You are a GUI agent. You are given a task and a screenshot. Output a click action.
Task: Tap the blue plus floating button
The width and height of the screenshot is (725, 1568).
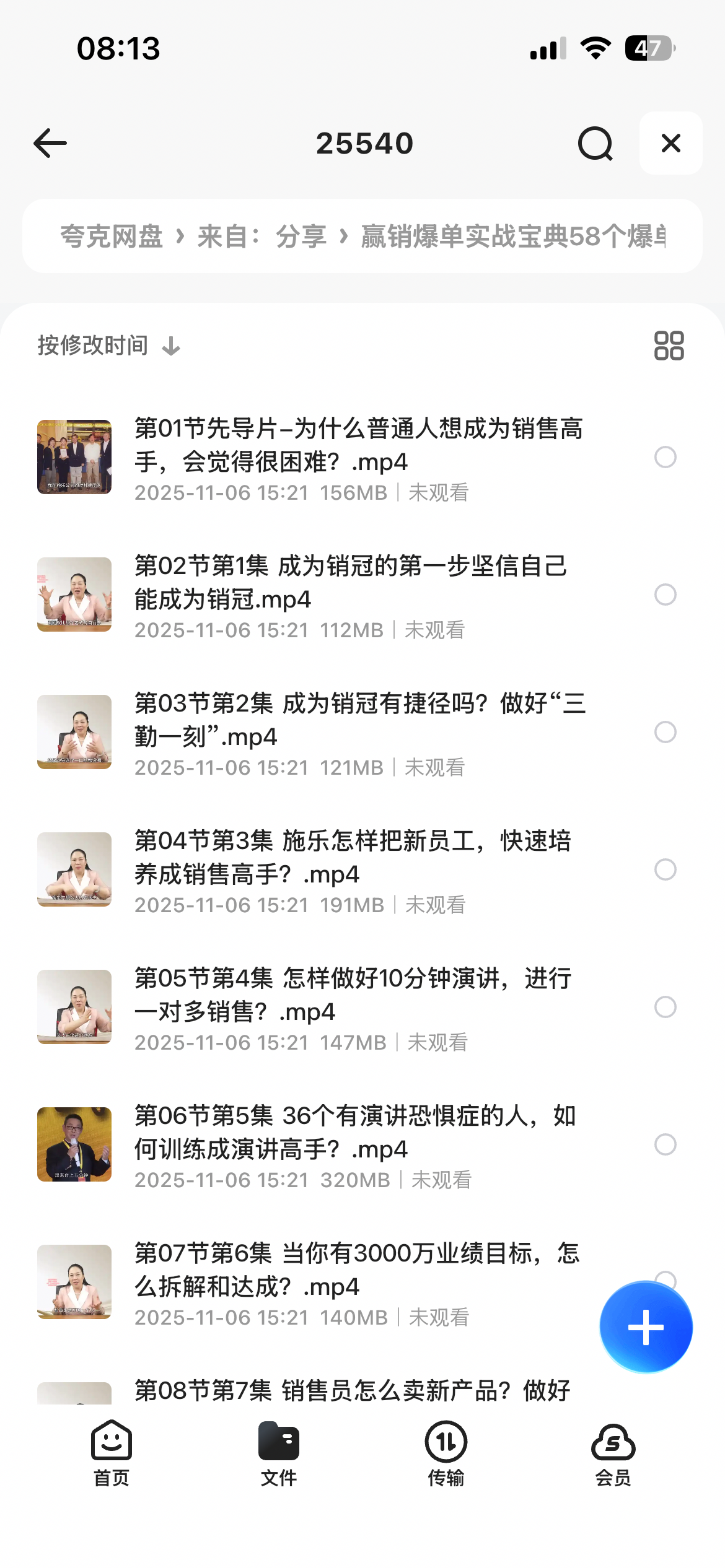(x=646, y=1327)
